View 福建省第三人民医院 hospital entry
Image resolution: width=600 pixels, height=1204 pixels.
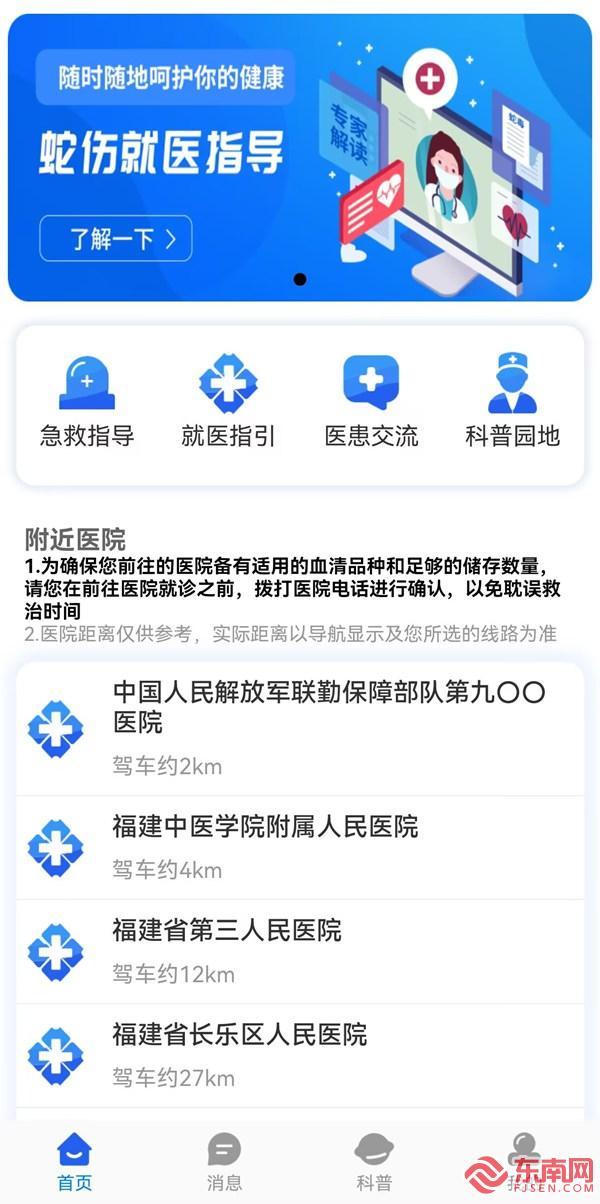[x=300, y=951]
